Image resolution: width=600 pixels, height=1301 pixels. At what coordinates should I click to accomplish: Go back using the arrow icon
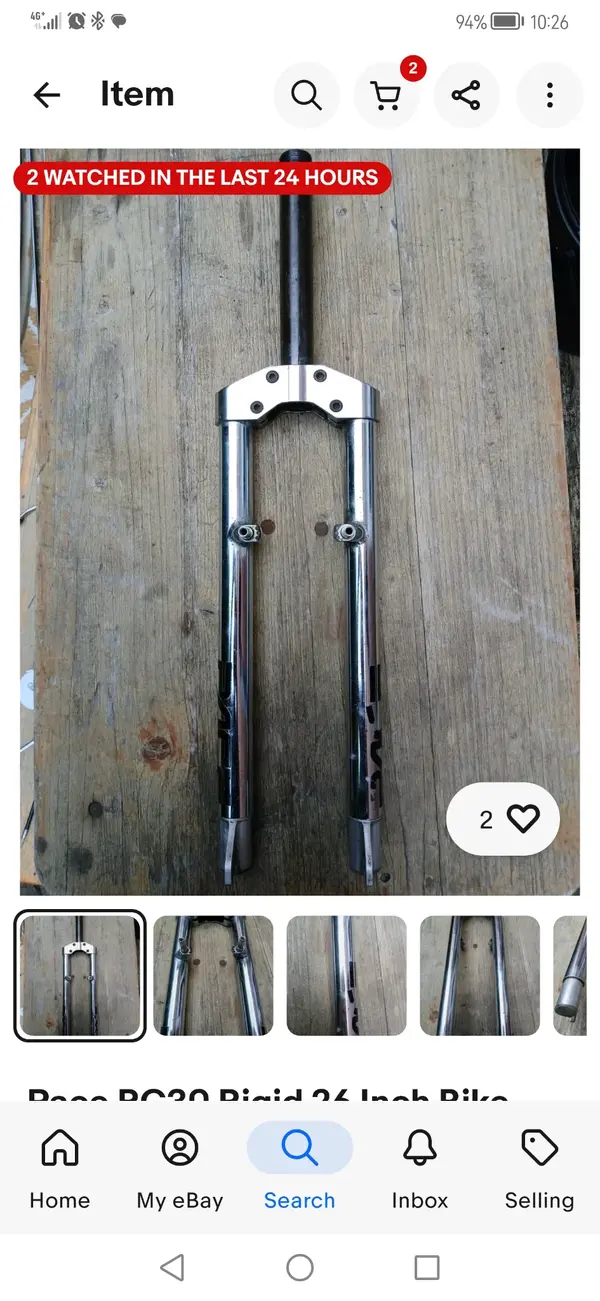click(x=47, y=95)
